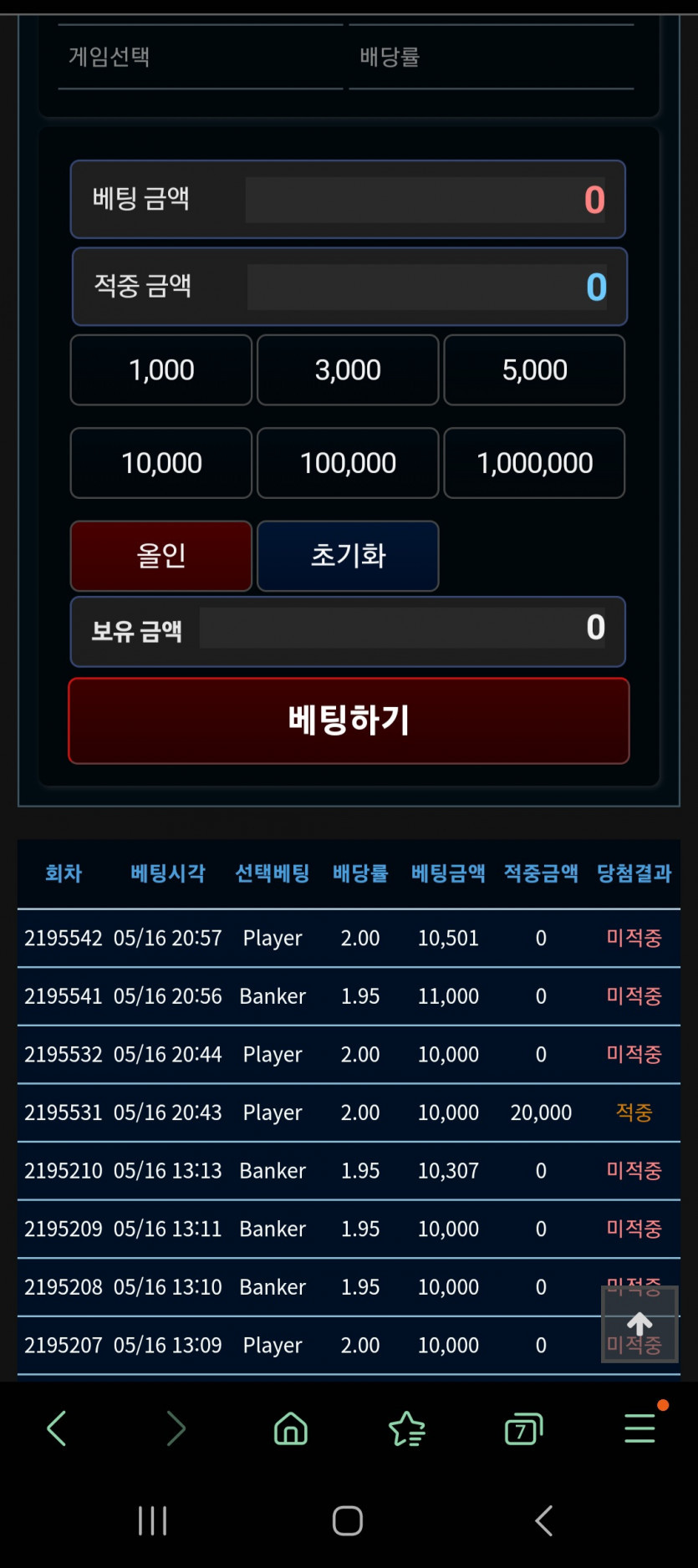
Task: Select the 3,000 amount button
Action: coord(348,370)
